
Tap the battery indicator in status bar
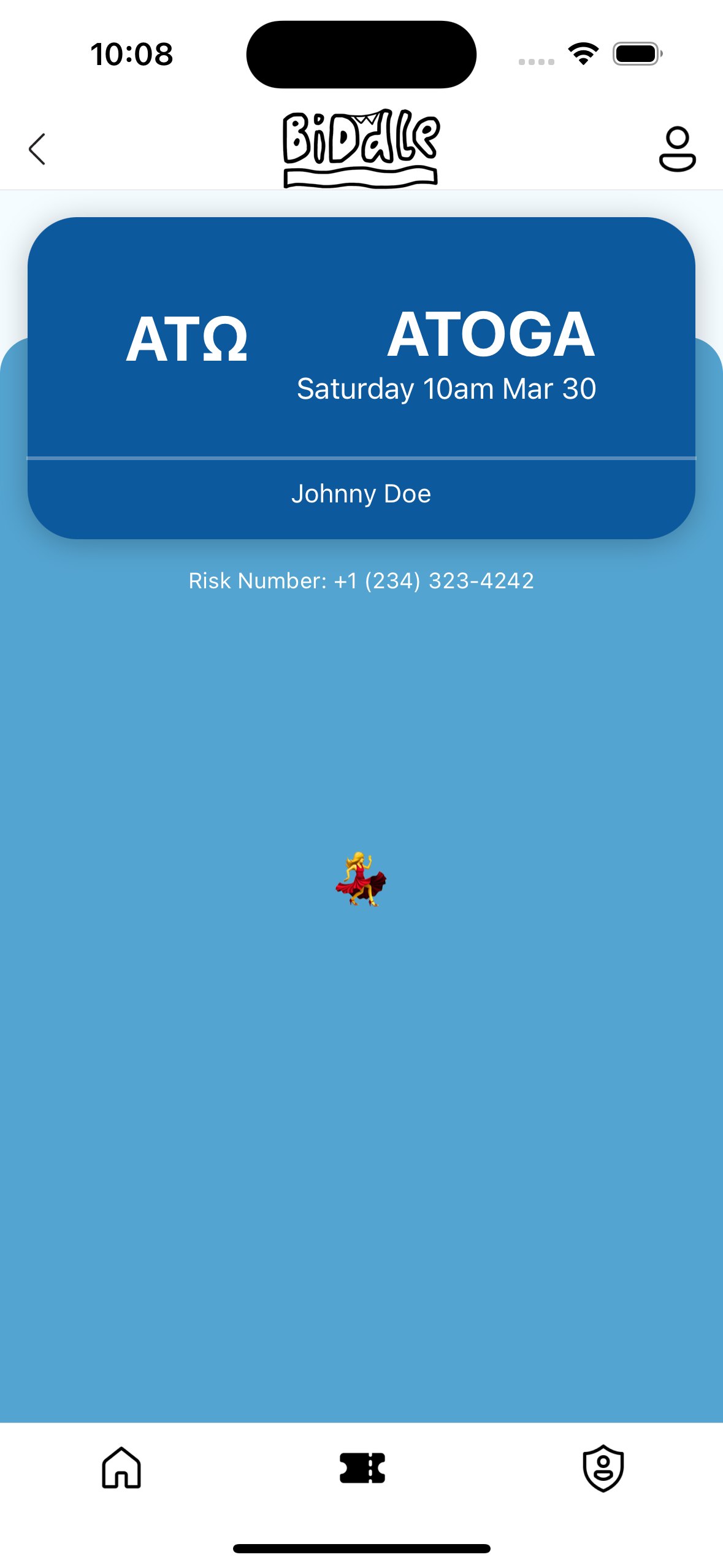click(x=635, y=54)
